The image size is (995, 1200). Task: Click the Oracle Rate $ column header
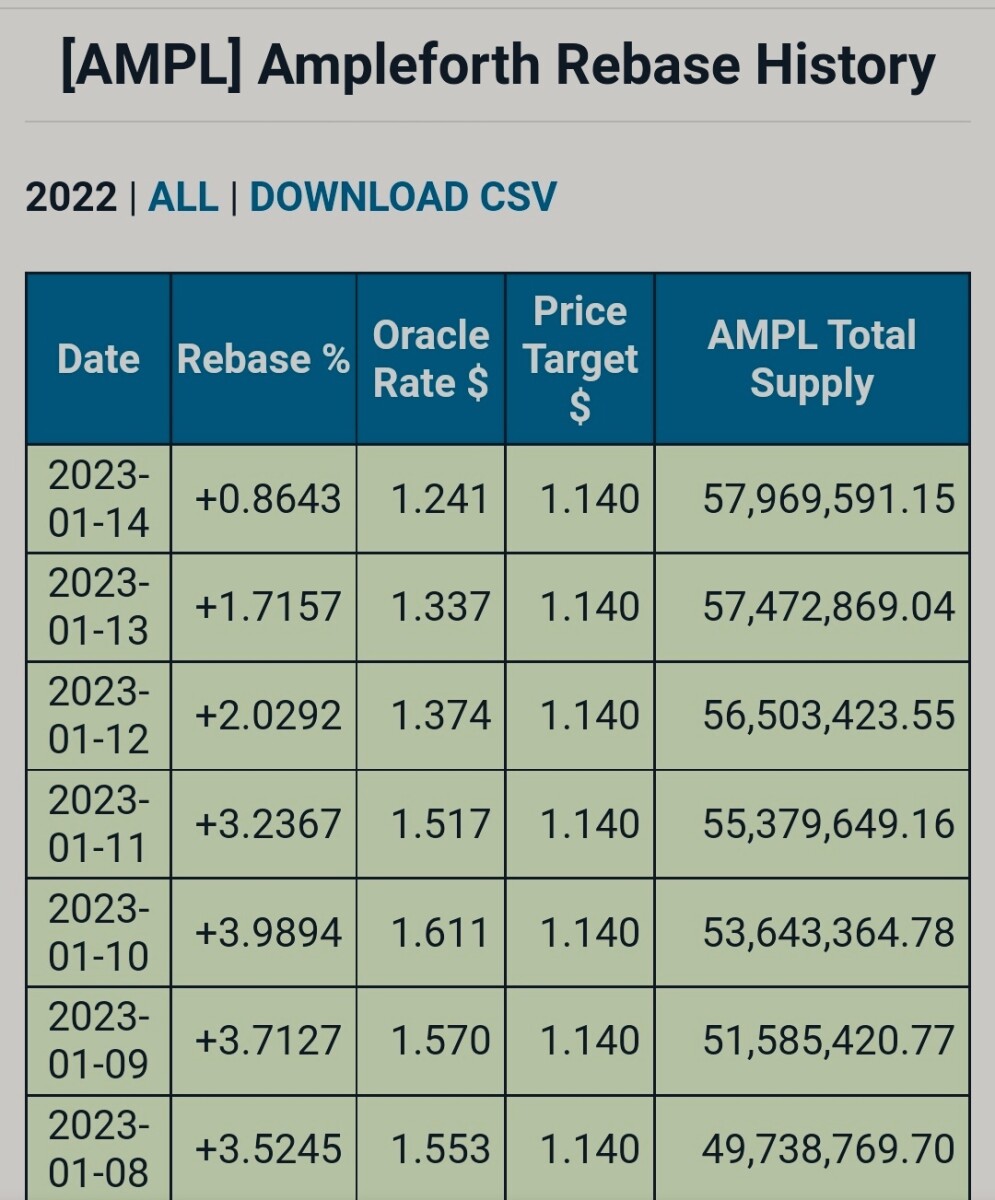430,358
